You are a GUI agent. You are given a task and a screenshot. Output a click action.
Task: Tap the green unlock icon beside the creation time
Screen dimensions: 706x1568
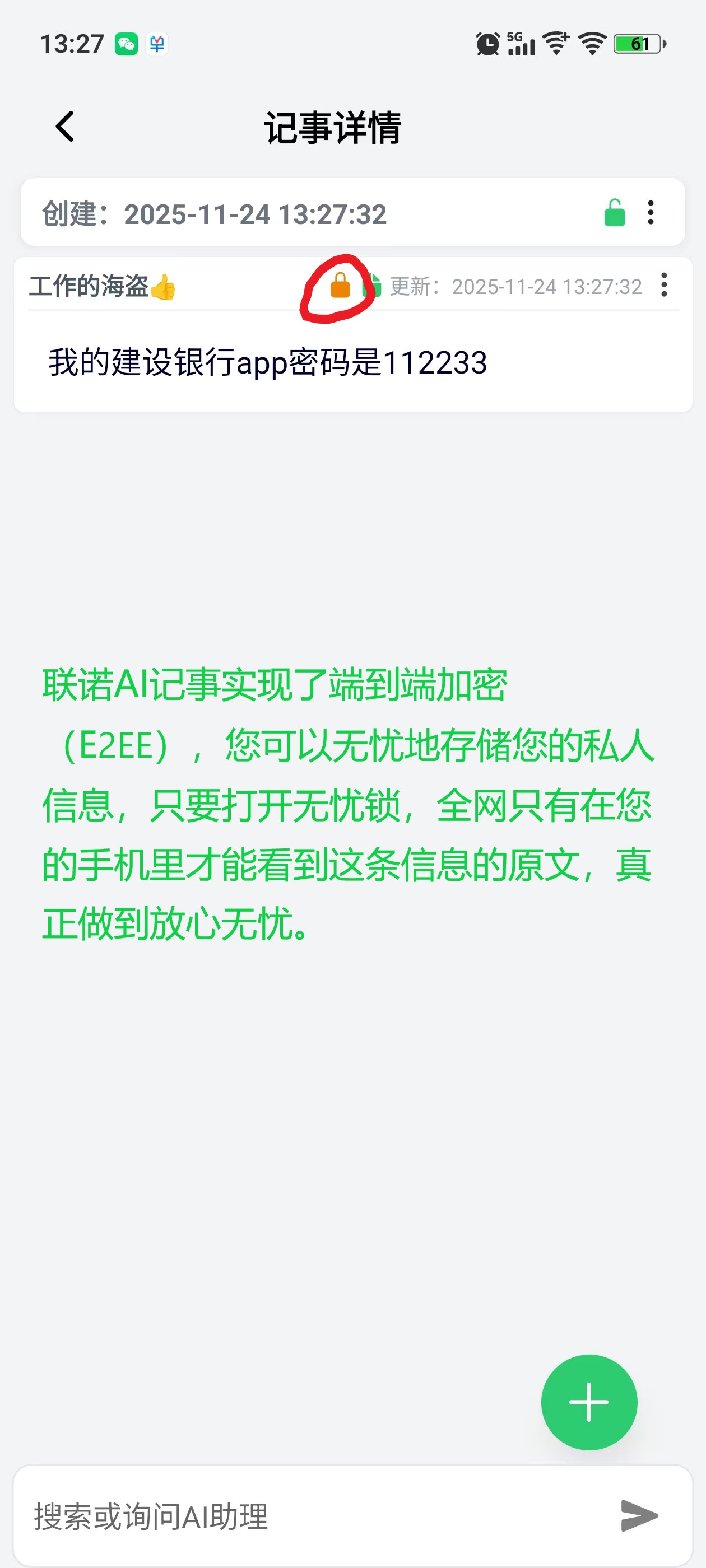(x=614, y=213)
